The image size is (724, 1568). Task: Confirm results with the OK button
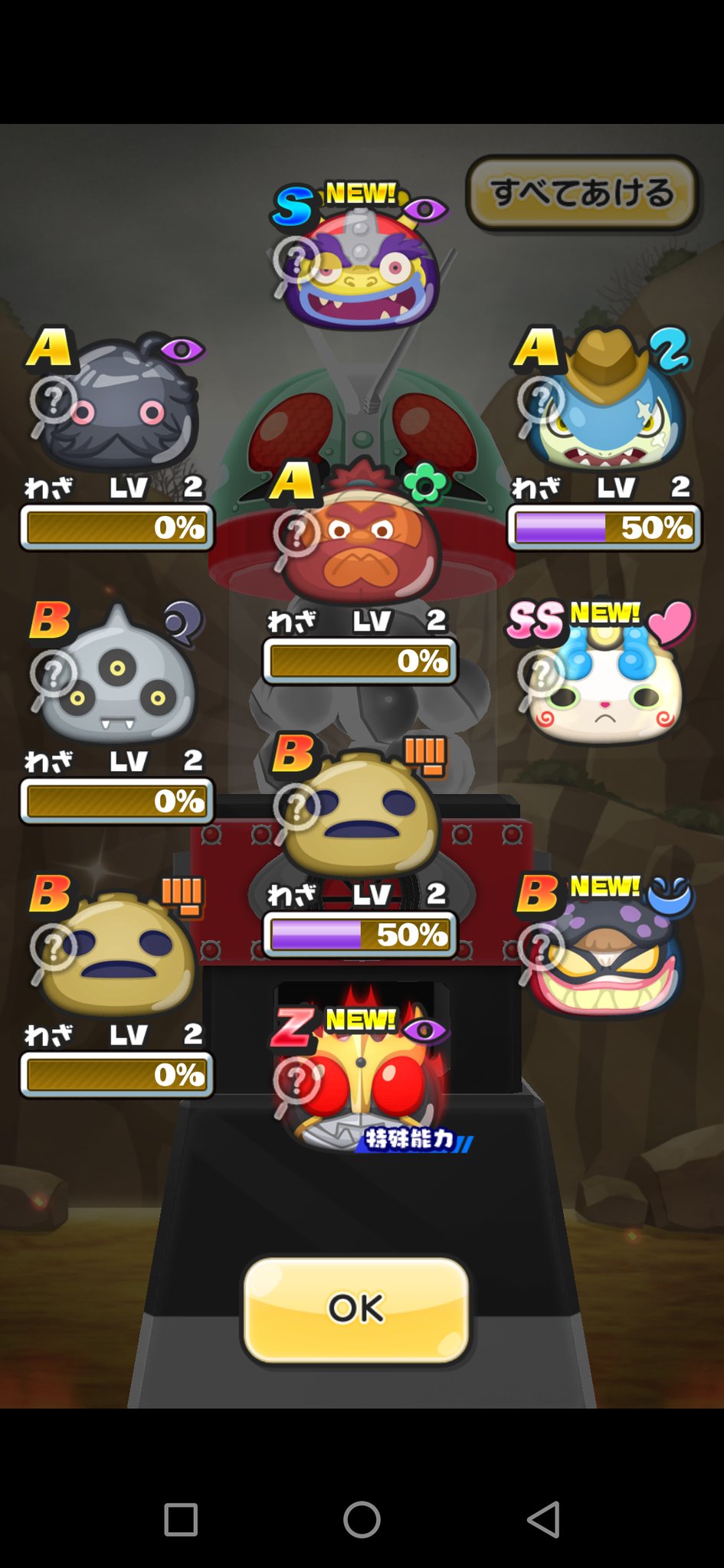[356, 1309]
